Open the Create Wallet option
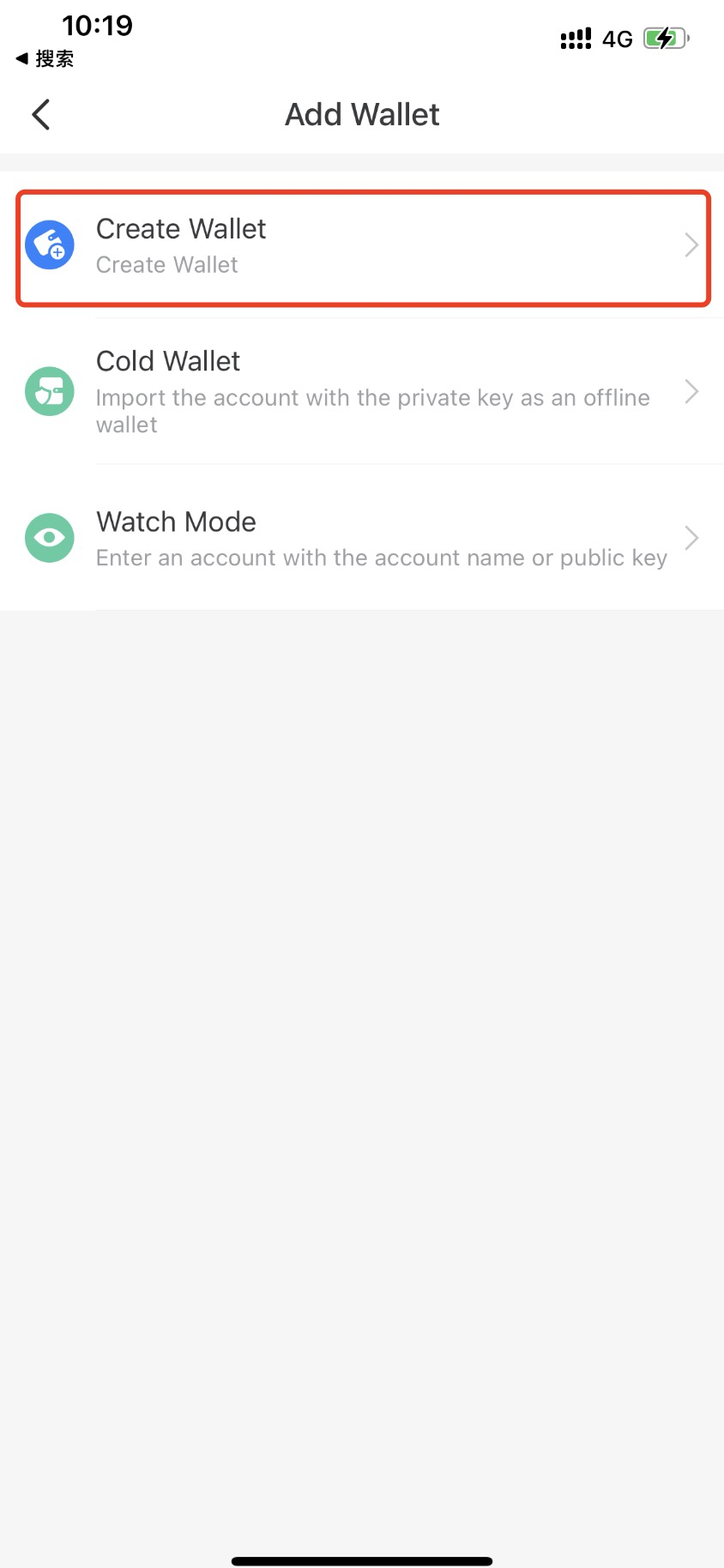The width and height of the screenshot is (724, 1568). pos(363,247)
